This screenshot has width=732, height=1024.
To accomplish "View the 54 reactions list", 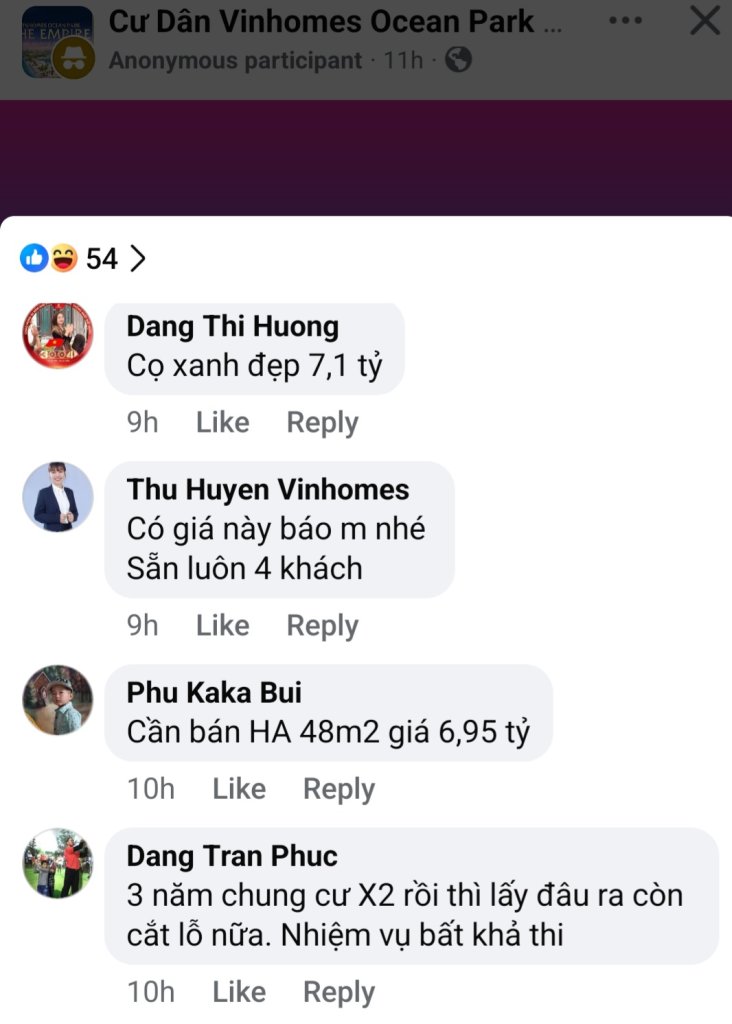I will pyautogui.click(x=84, y=259).
